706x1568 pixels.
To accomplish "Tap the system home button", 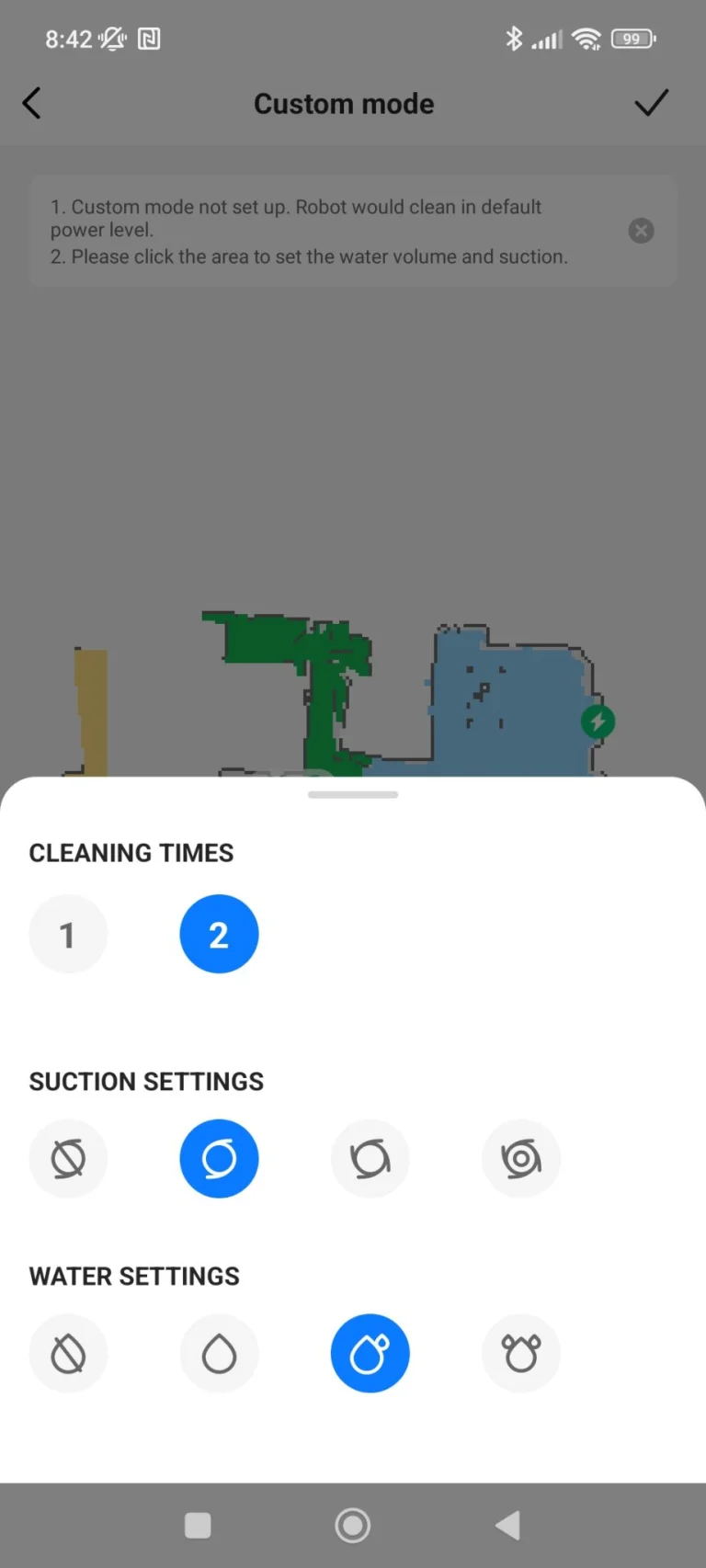I will pos(353,1526).
